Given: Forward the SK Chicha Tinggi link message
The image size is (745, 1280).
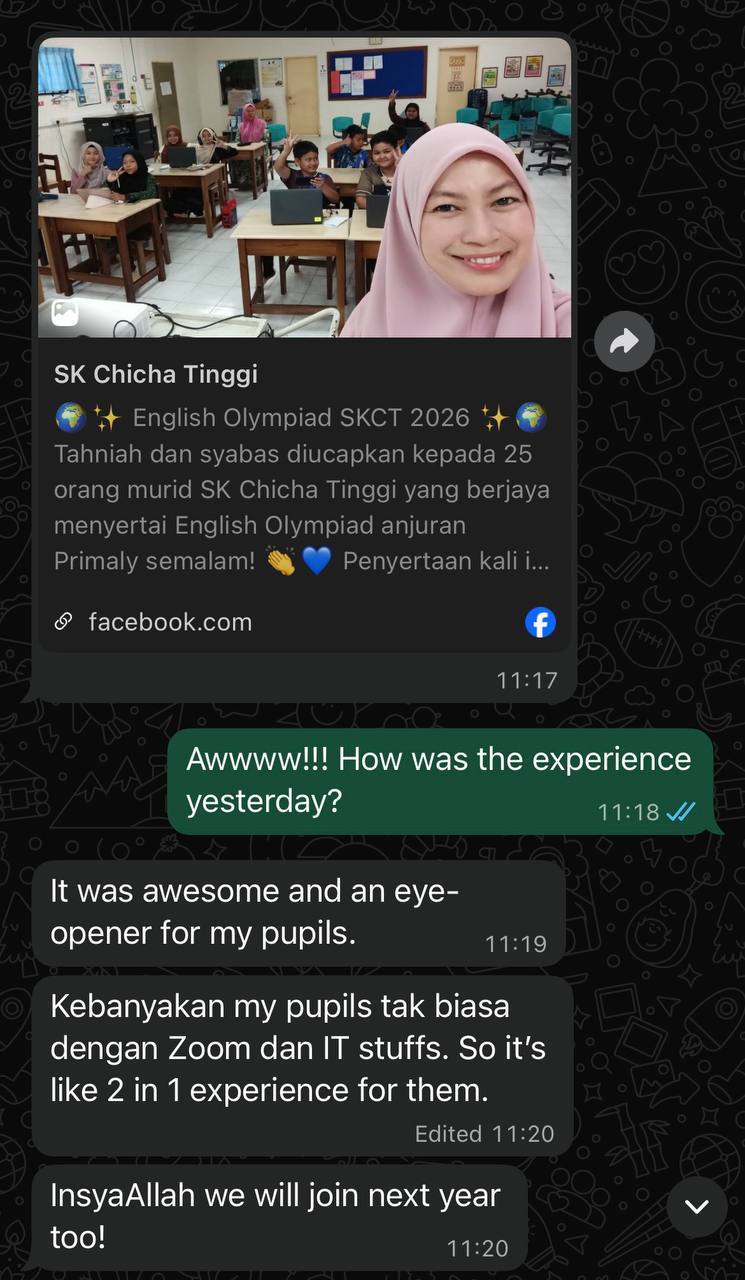Looking at the screenshot, I should (x=624, y=343).
